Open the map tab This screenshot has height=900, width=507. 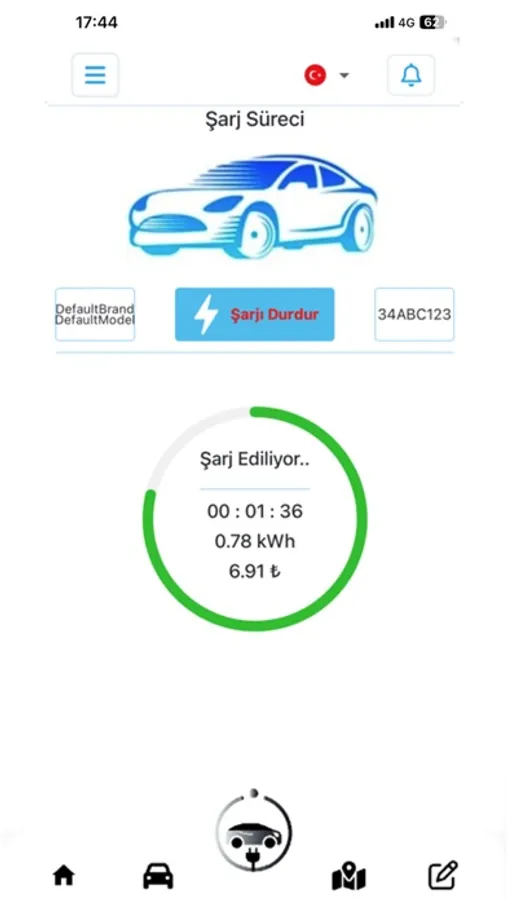click(349, 877)
